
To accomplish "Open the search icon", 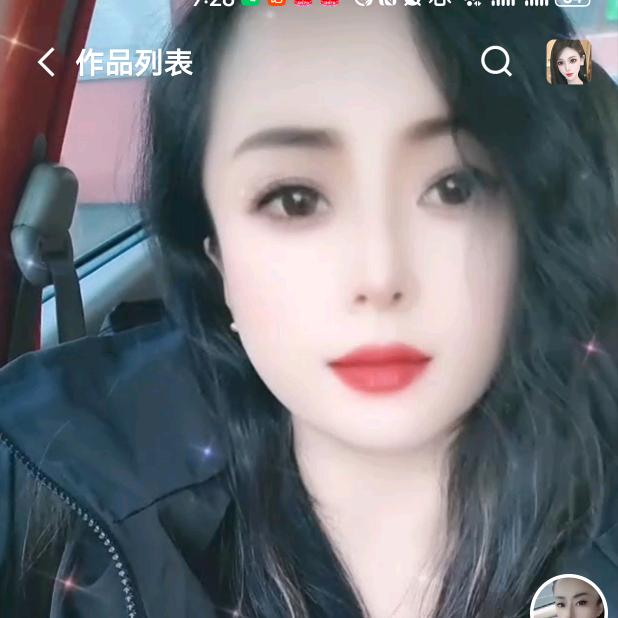I will (496, 62).
